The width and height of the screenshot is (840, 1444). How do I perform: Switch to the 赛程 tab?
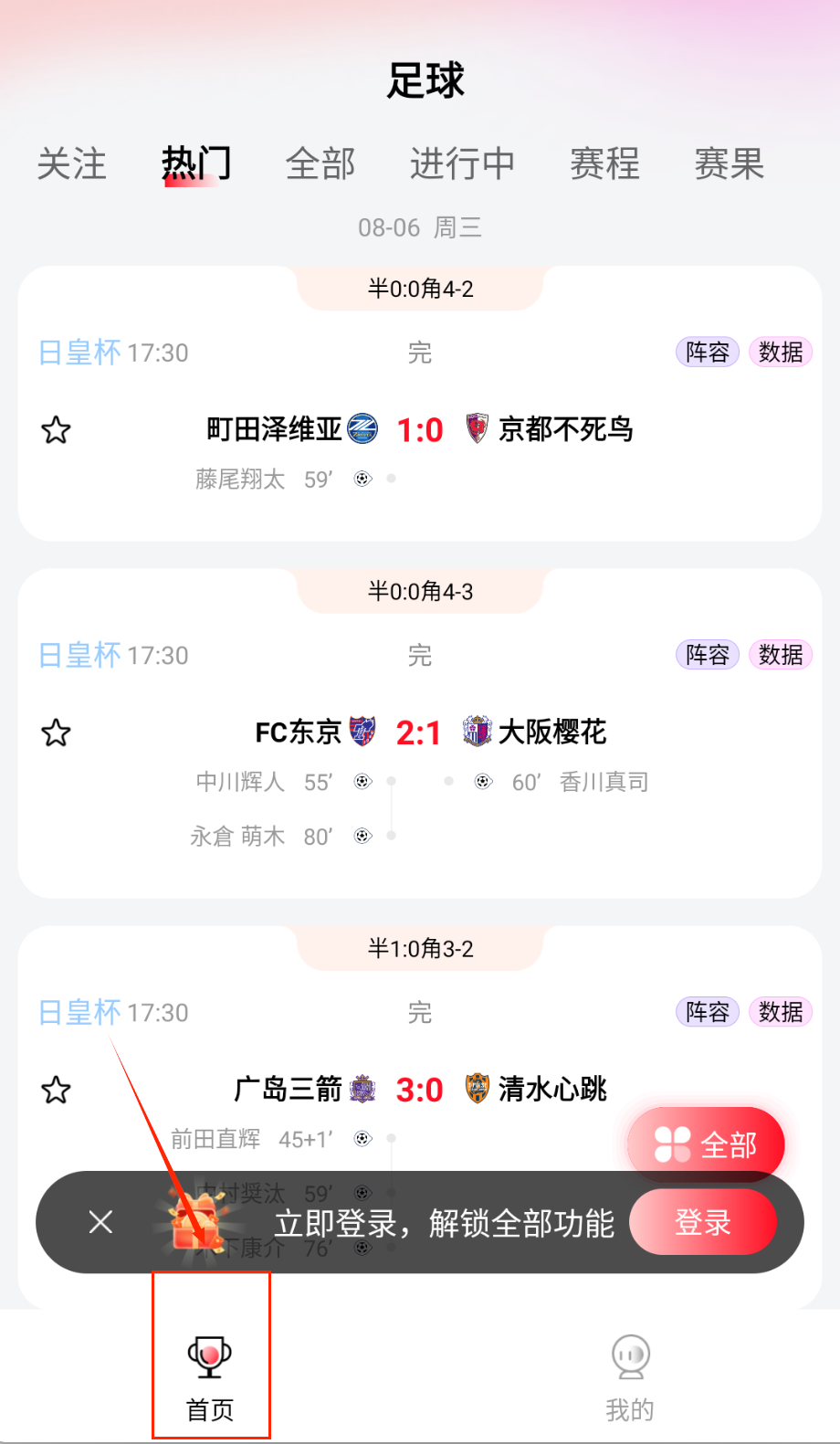(x=604, y=164)
